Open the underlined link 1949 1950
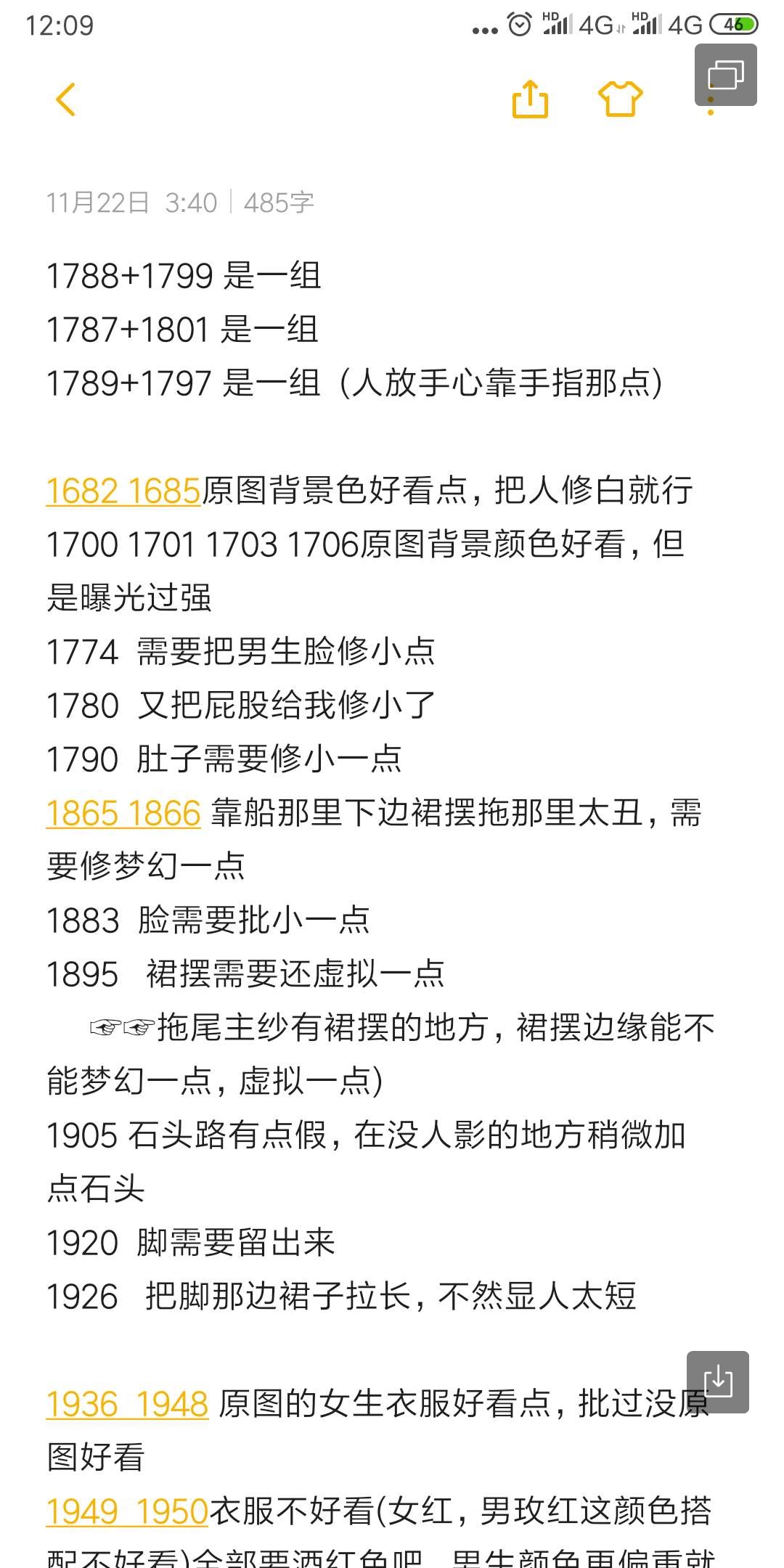This screenshot has width=784, height=1568. [127, 1511]
